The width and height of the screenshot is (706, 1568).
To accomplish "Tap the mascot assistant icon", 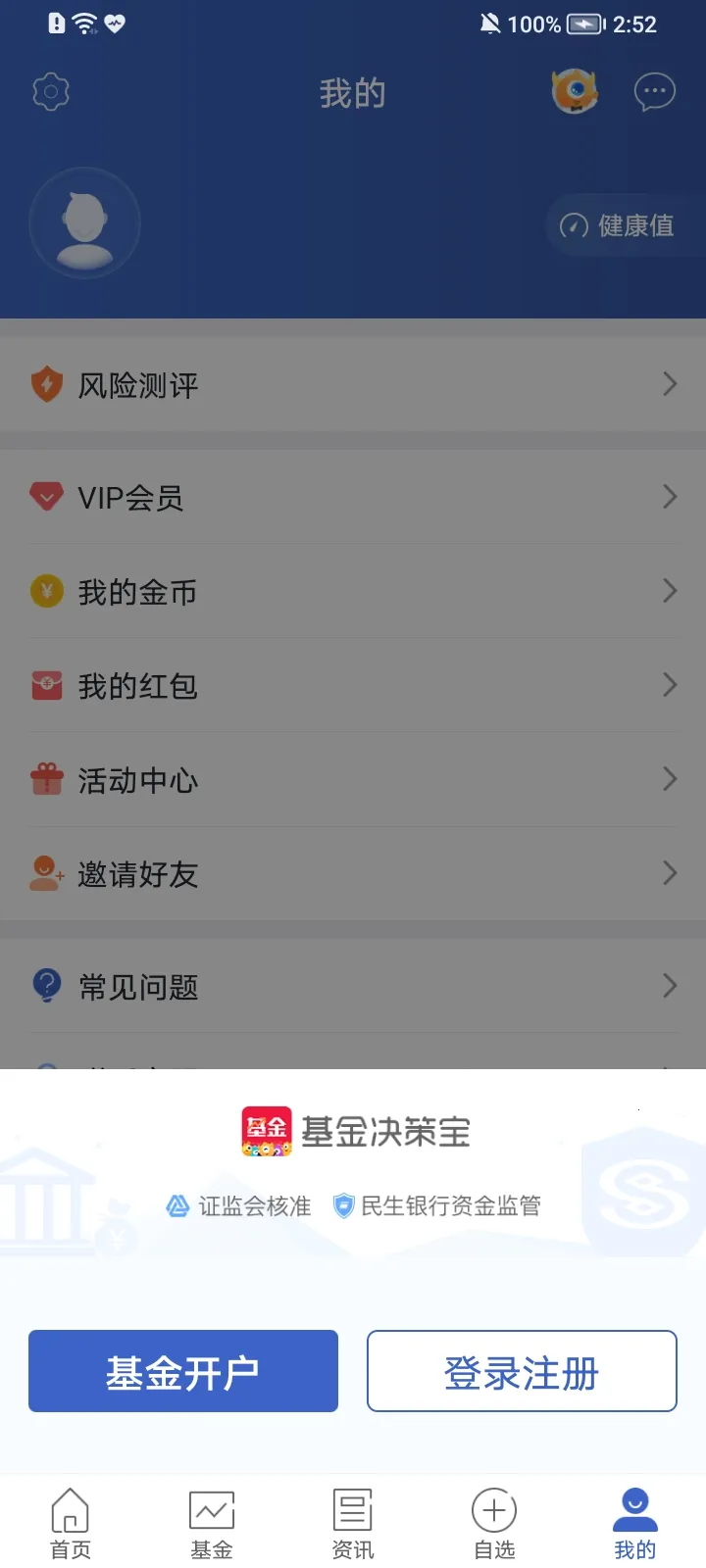I will point(575,92).
